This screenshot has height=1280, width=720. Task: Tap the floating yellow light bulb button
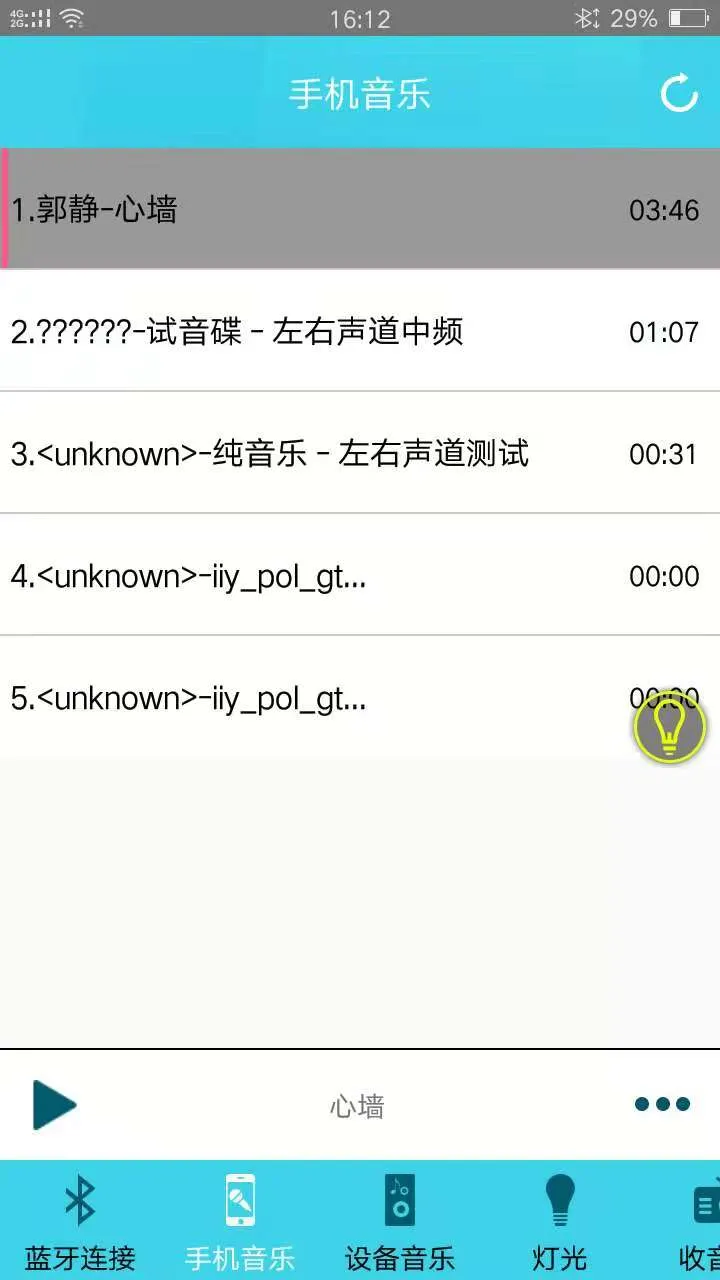670,727
